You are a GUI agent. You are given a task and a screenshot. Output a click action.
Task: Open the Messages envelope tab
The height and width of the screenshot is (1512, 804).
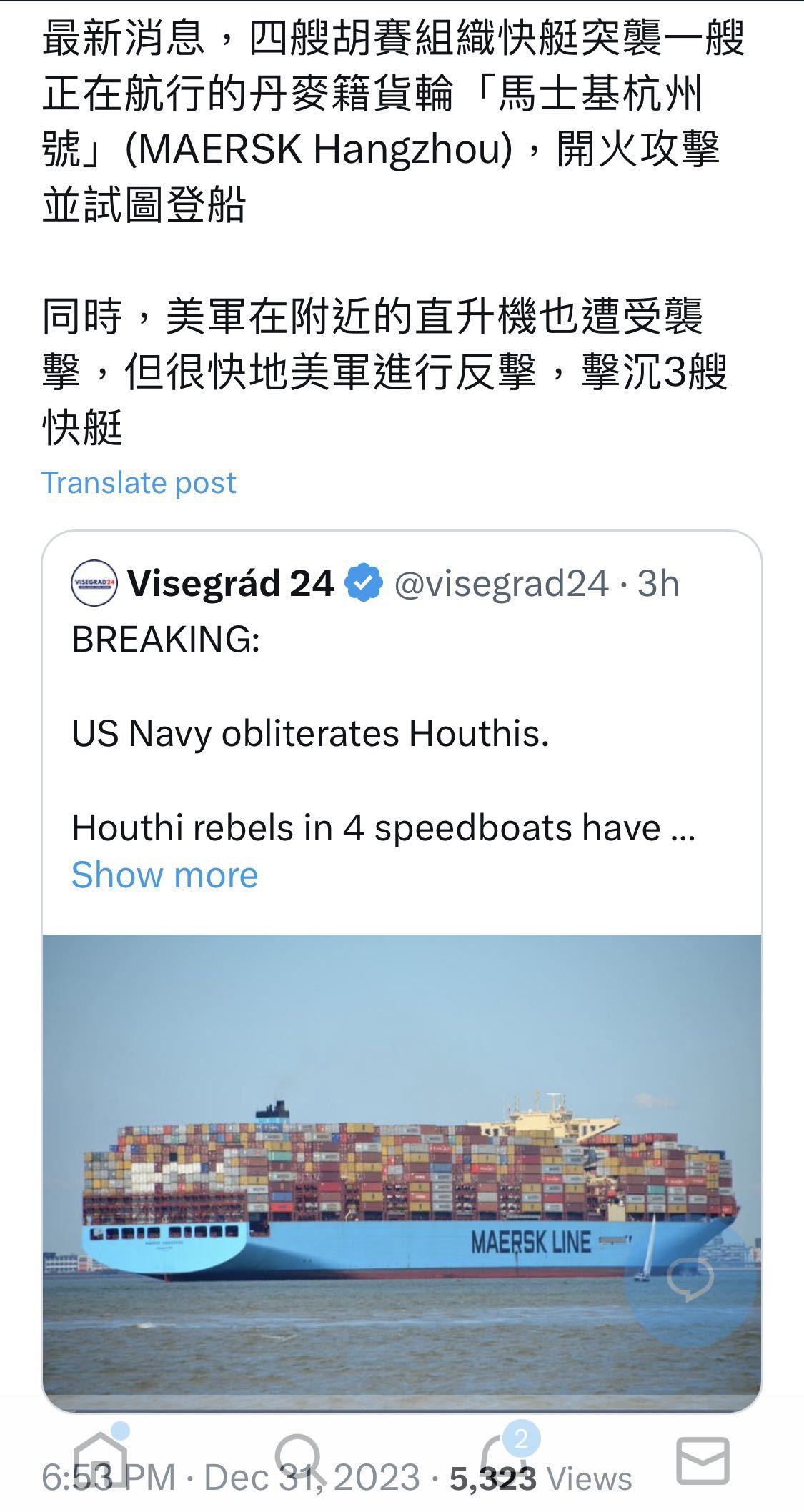tap(702, 1461)
